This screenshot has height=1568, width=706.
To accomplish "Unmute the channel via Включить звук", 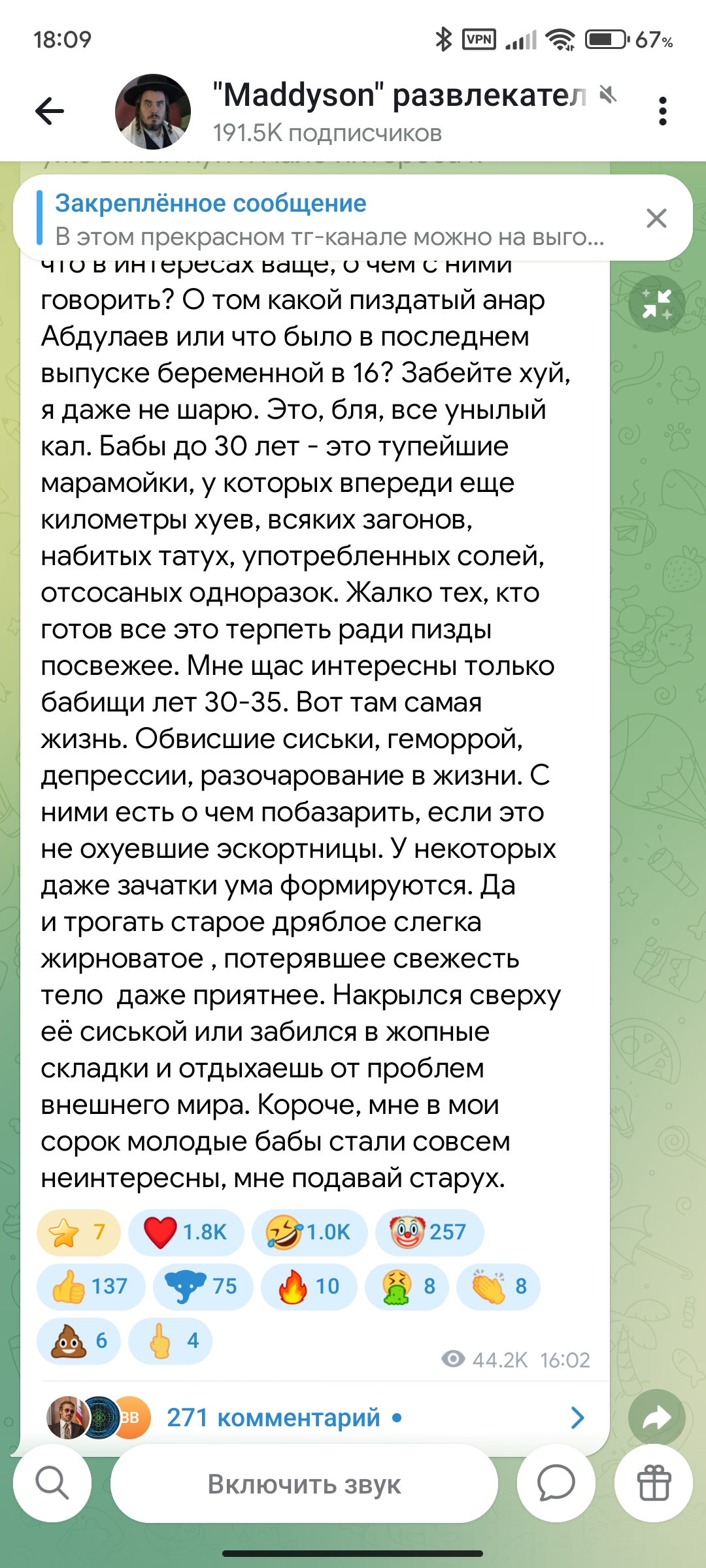I will tap(304, 1484).
